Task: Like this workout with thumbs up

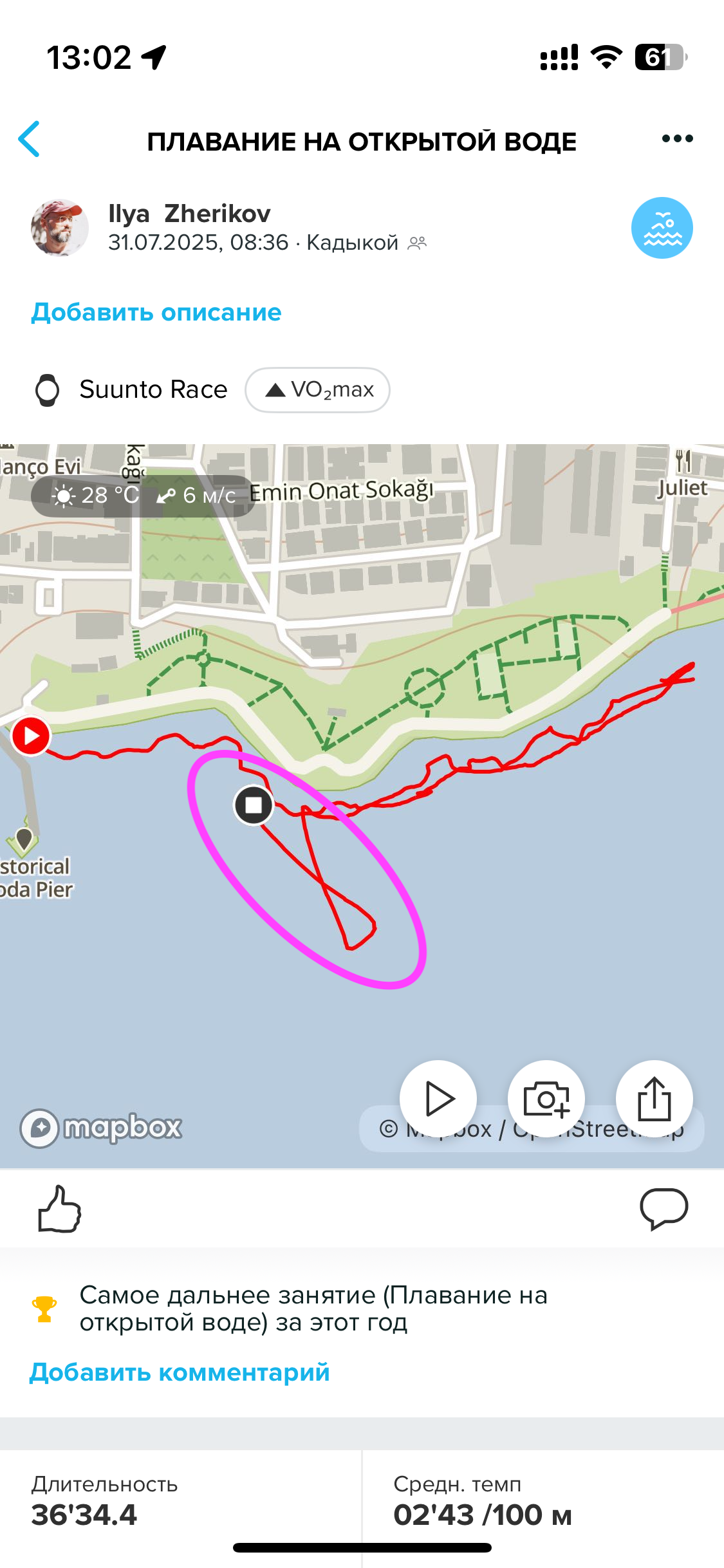Action: pyautogui.click(x=59, y=1209)
